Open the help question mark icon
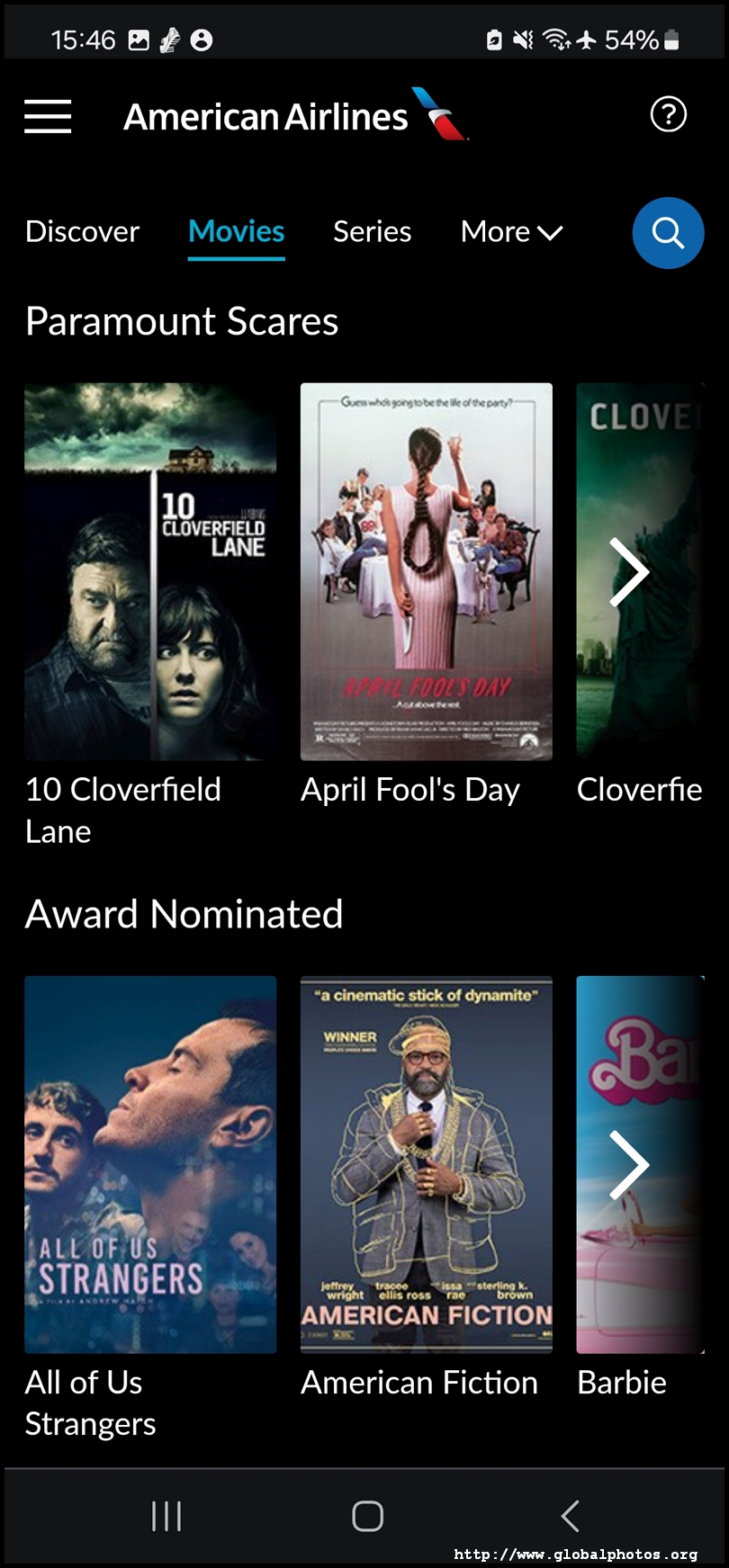 tap(668, 115)
